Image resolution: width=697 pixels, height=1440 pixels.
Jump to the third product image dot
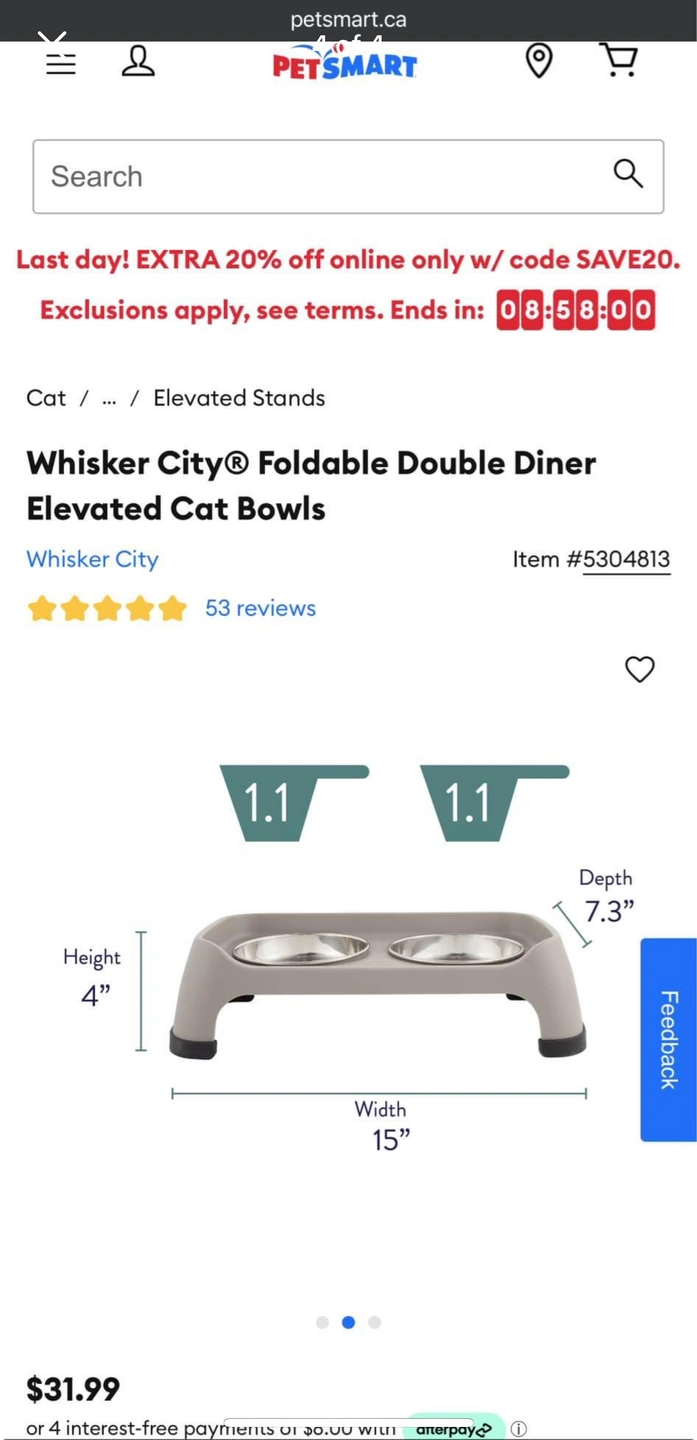[374, 1322]
